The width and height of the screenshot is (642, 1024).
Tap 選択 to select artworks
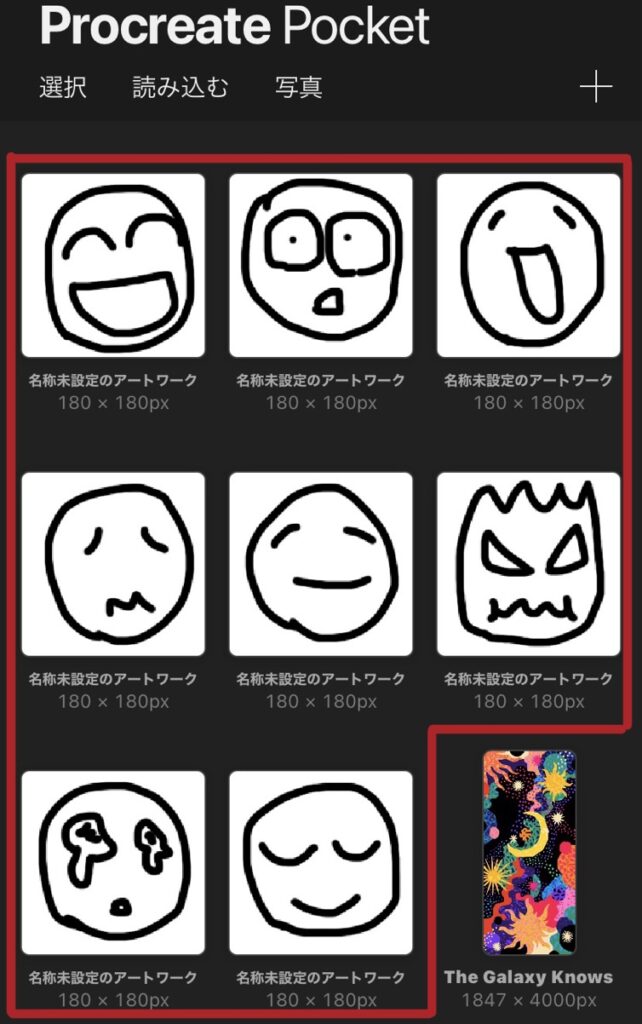click(63, 88)
